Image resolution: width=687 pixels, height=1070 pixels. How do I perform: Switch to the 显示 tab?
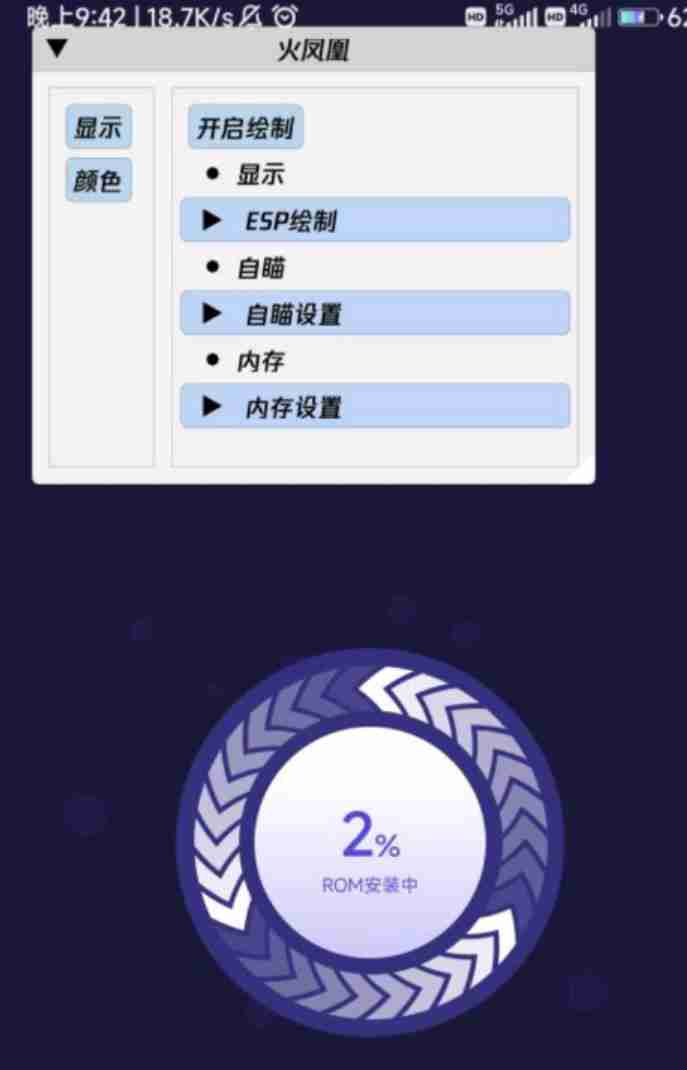tap(98, 128)
